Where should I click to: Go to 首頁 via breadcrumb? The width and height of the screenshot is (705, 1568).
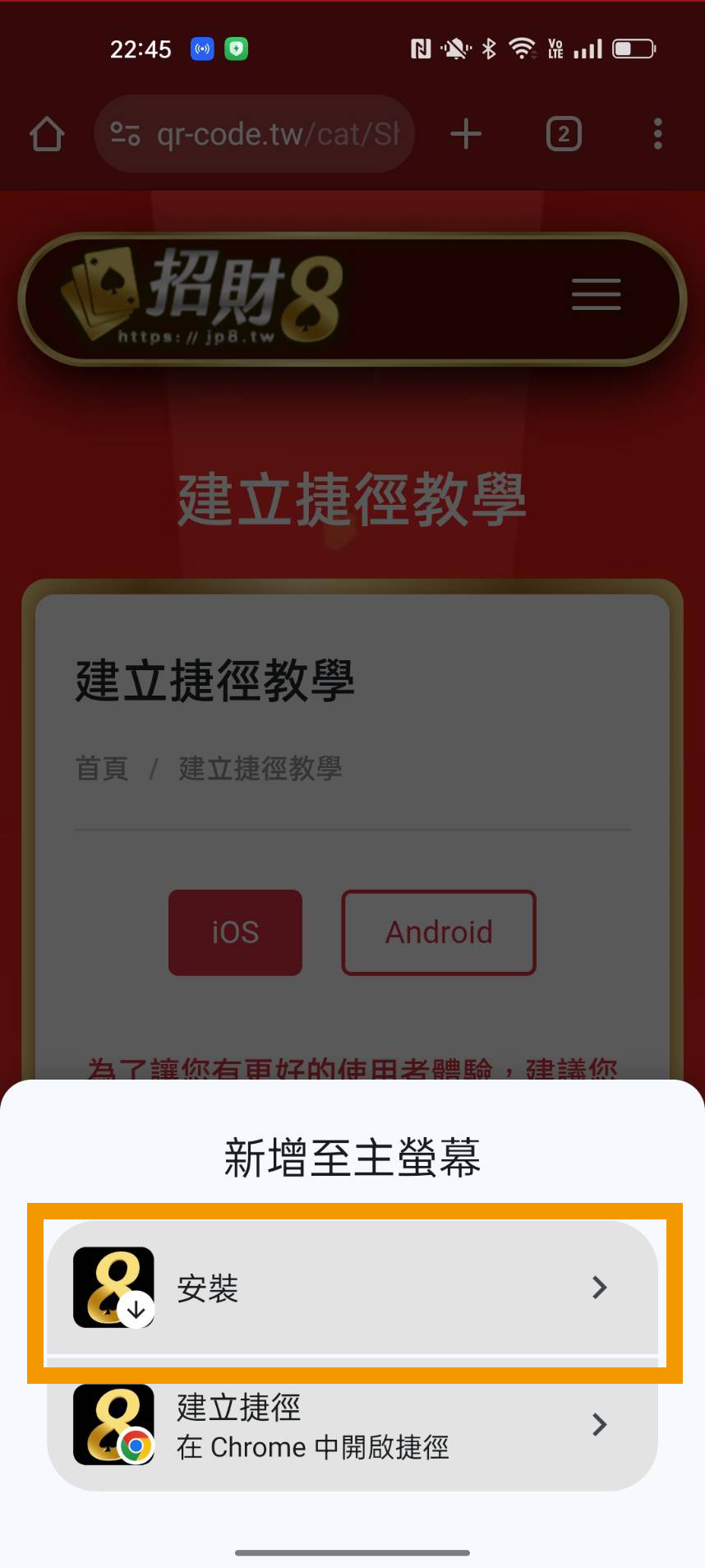tap(102, 769)
